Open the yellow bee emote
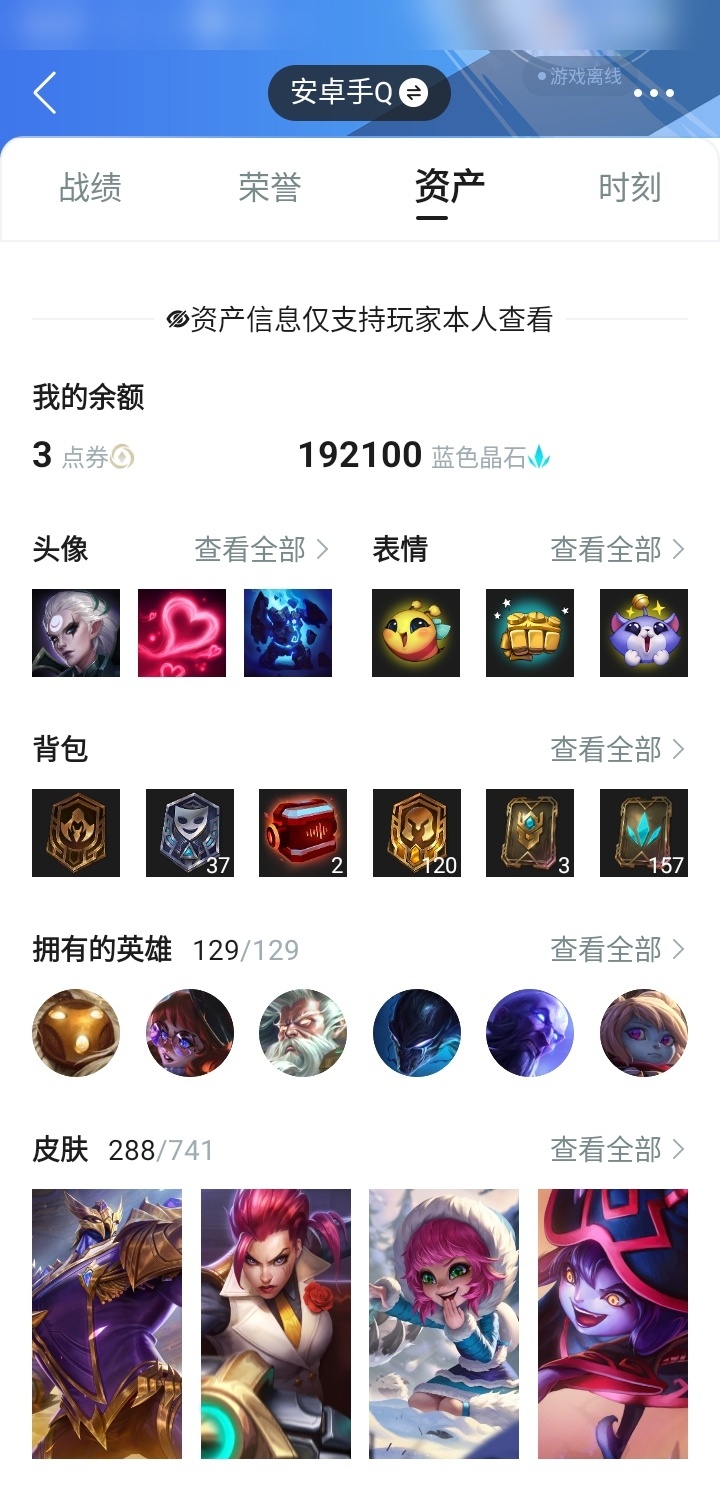This screenshot has height=1489, width=720. tap(416, 633)
